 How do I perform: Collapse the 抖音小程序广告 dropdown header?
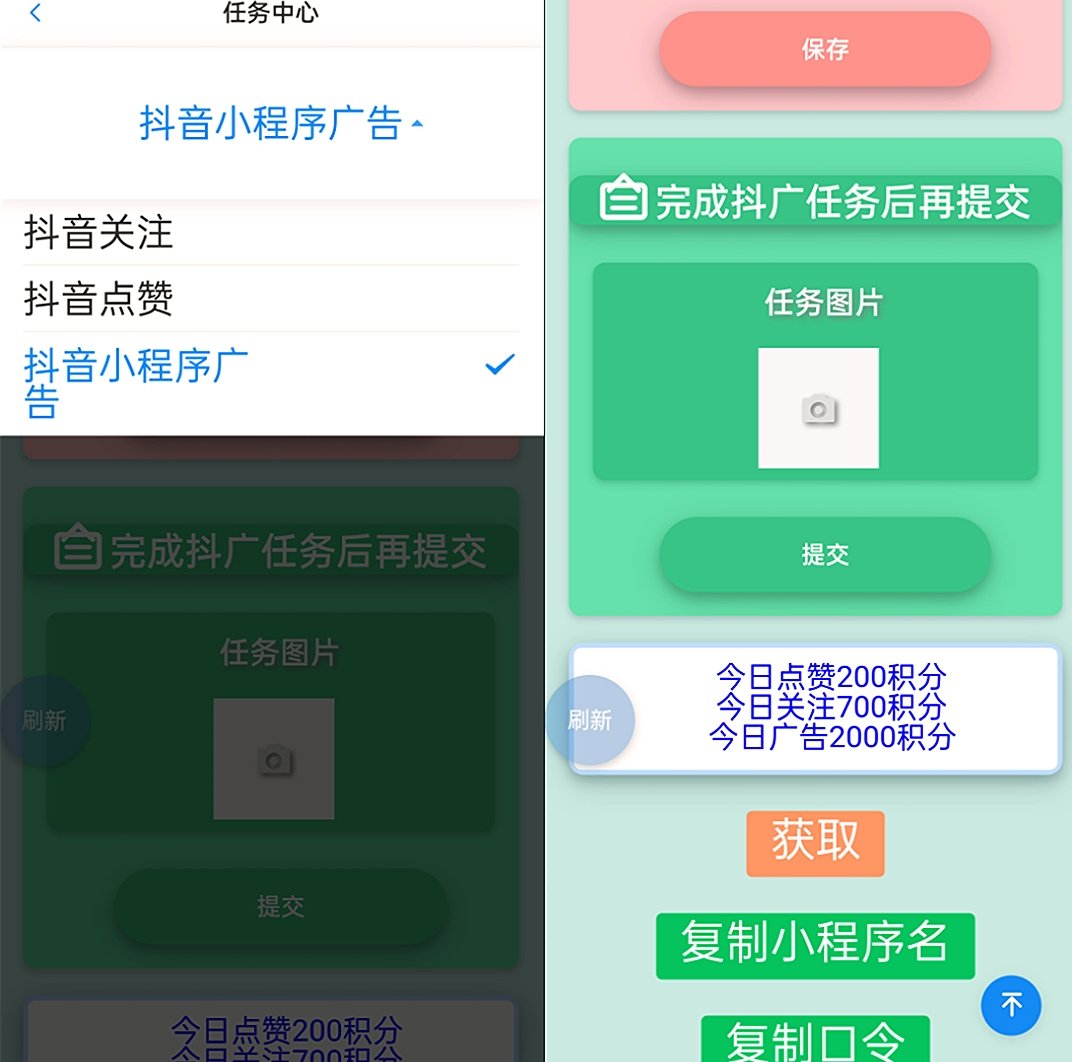280,124
